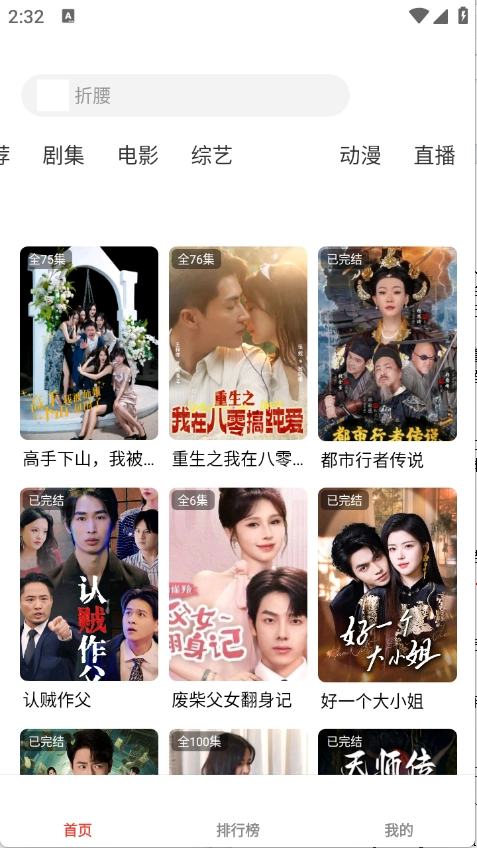Open the 全100集 drama card
Viewport: 477px width, 848px height.
pyautogui.click(x=238, y=752)
